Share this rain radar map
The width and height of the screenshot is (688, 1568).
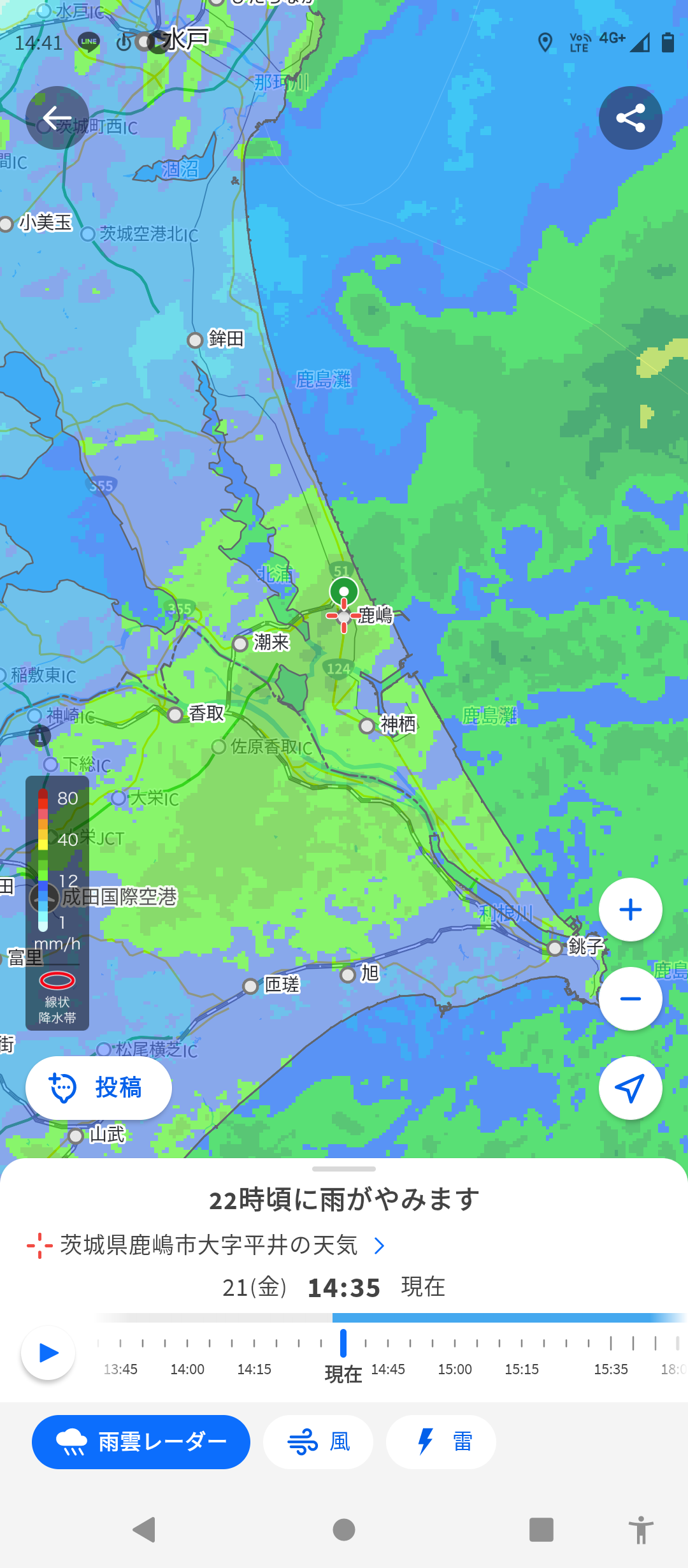coord(630,118)
